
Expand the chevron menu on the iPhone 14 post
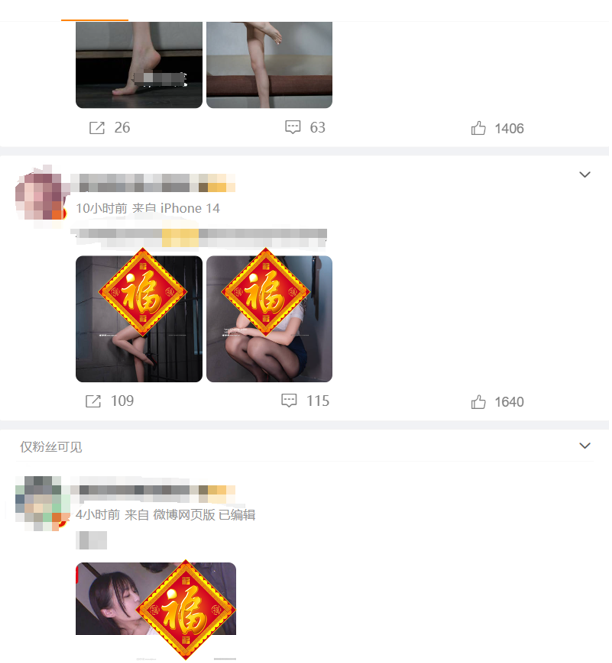coord(585,175)
